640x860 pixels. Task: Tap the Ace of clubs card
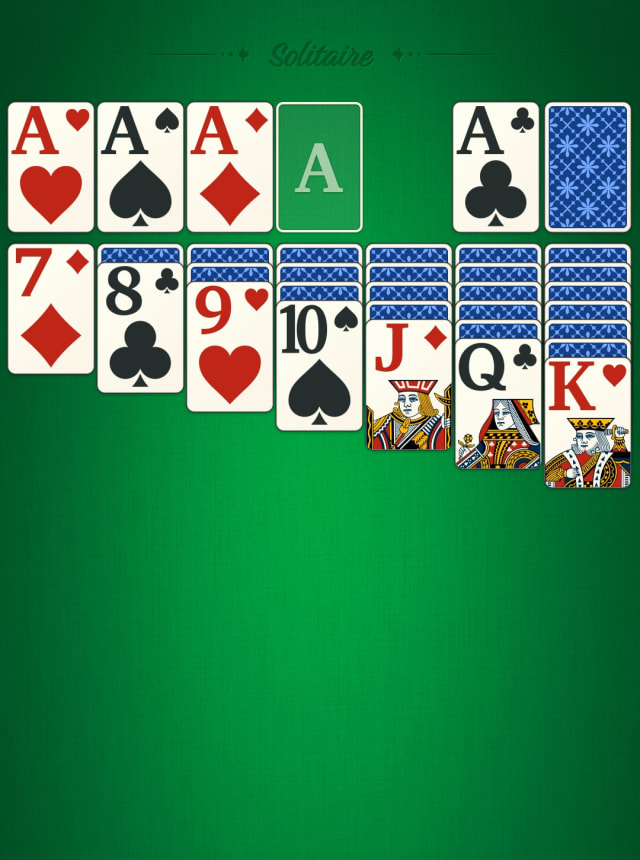point(496,167)
